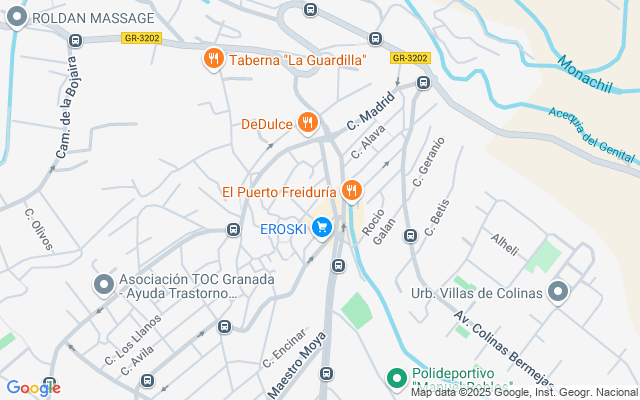Screen dimensions: 640x400
Task: Open the EROSKI supermarket marker
Action: tap(321, 229)
